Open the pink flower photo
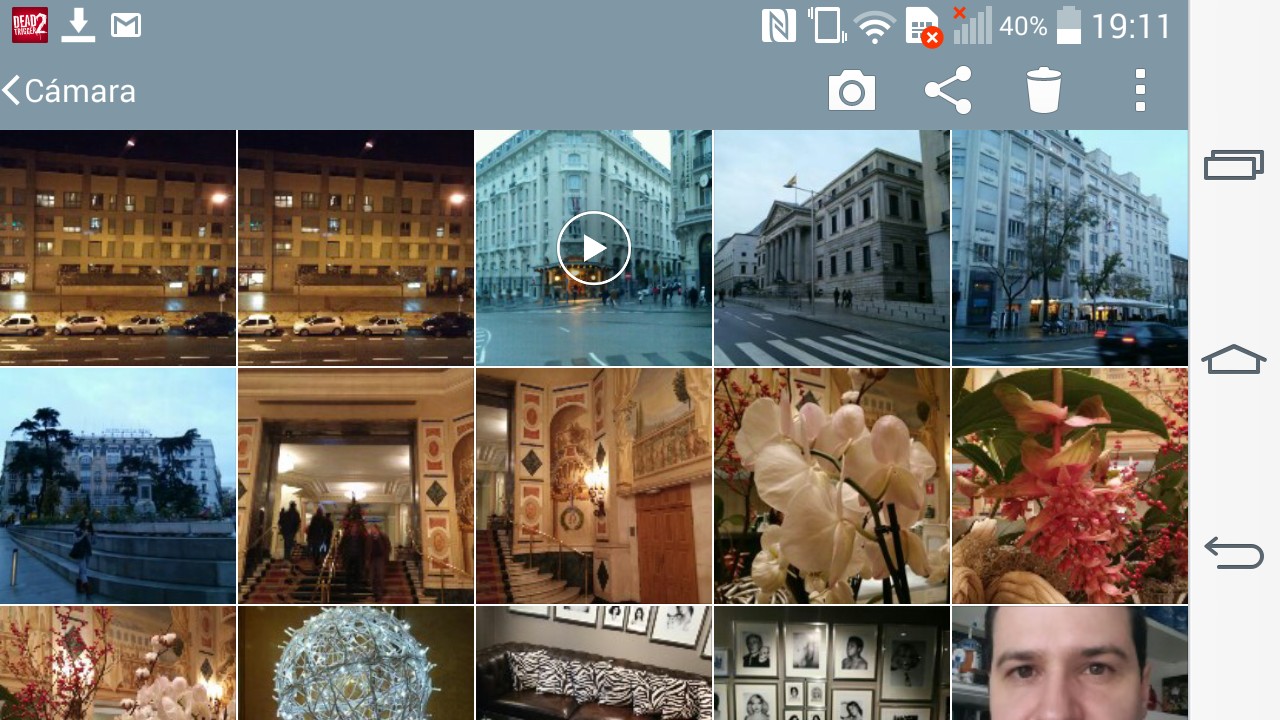This screenshot has height=720, width=1280. (x=1069, y=486)
